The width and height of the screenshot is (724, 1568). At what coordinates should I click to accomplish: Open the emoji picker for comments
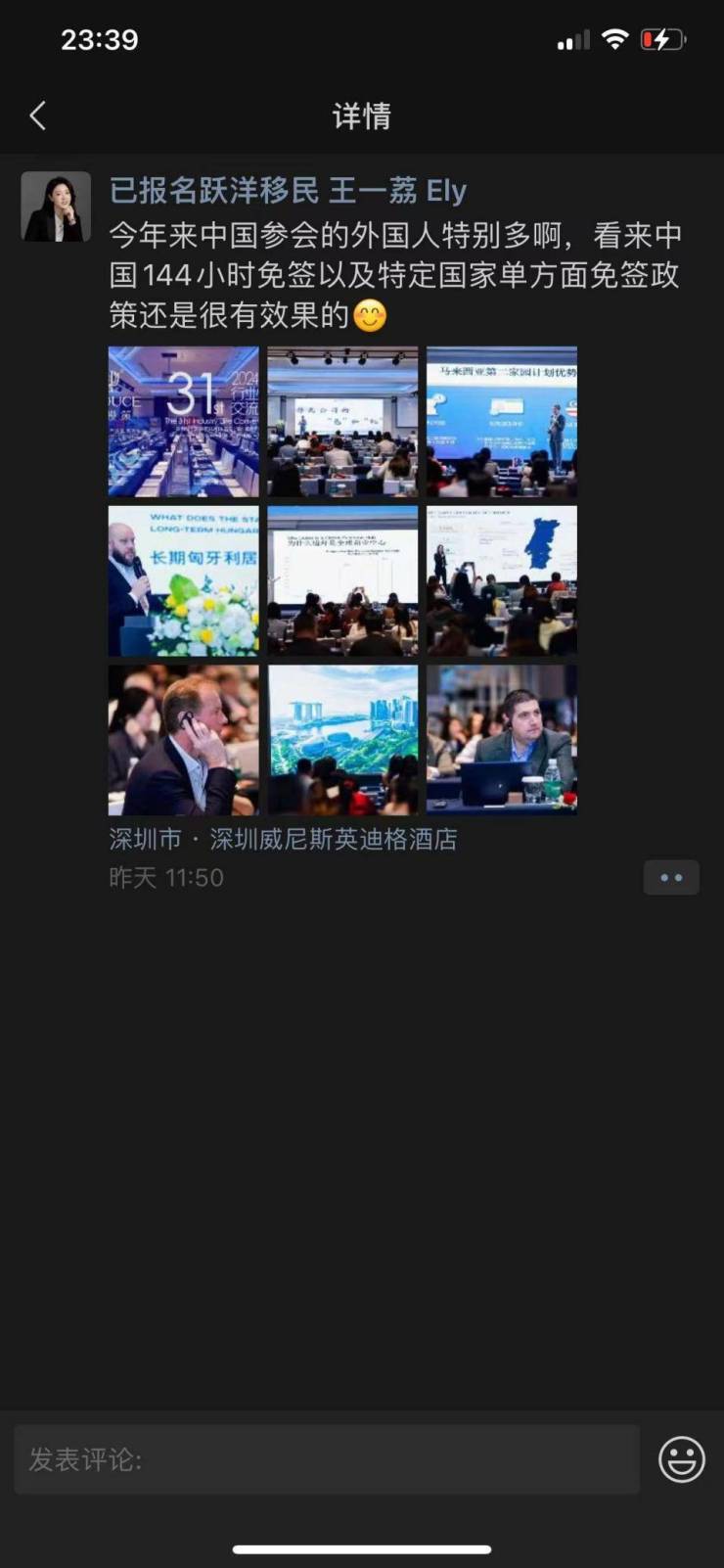[681, 1459]
